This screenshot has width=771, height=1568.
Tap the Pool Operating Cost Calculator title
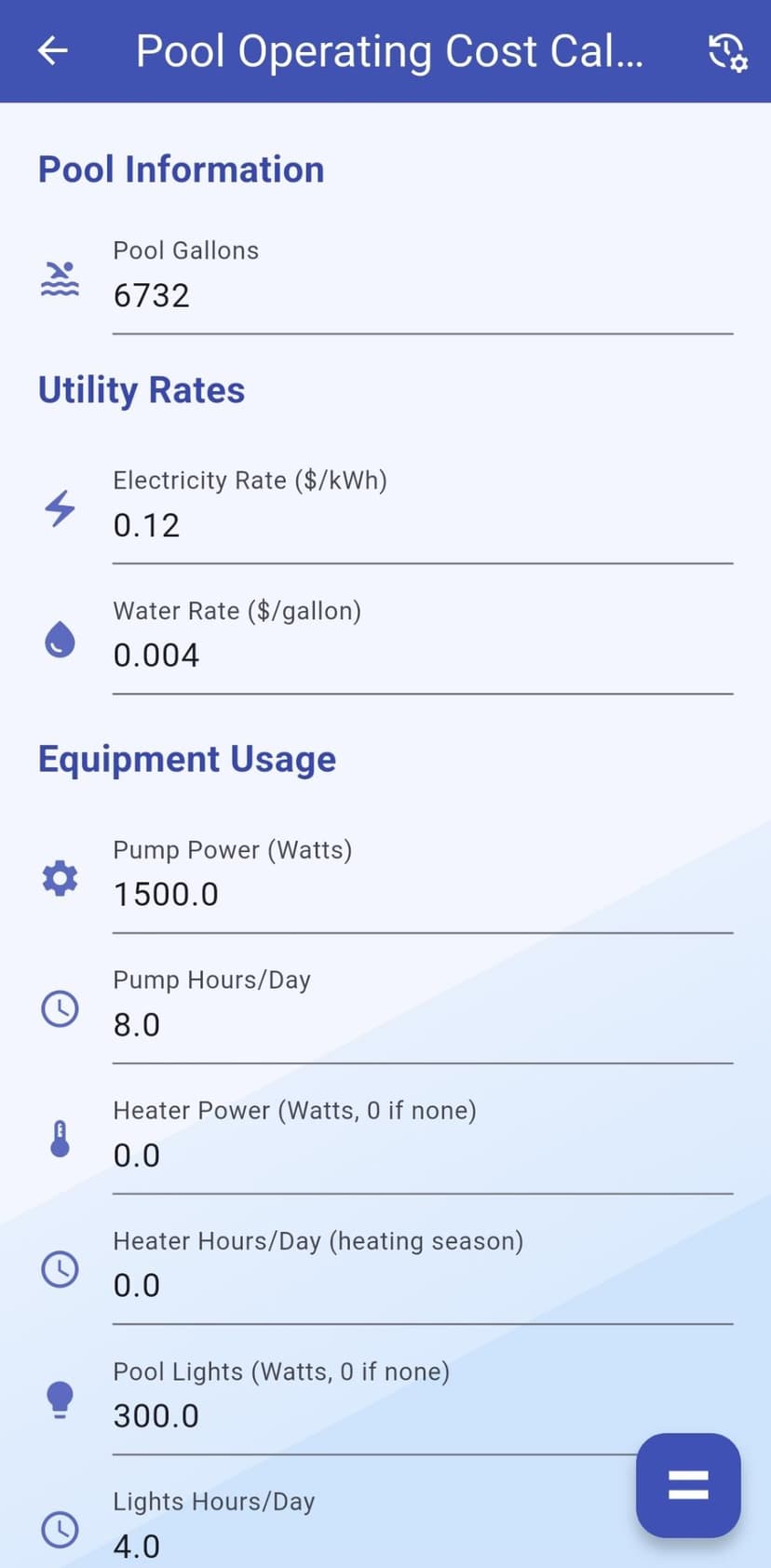pyautogui.click(x=389, y=51)
